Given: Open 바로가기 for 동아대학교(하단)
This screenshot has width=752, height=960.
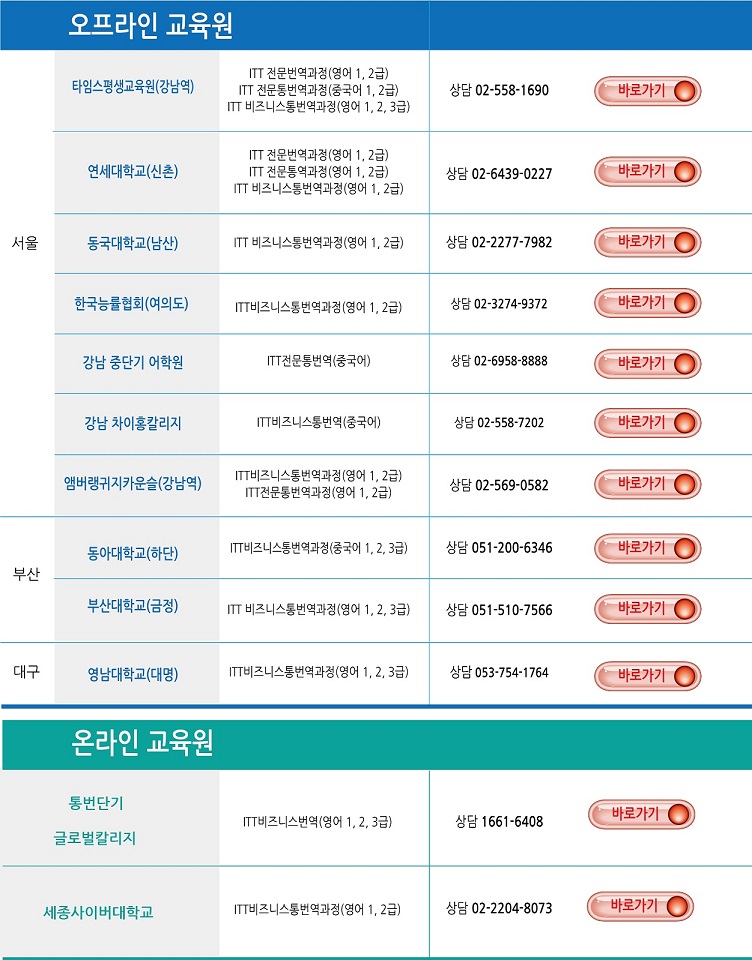Looking at the screenshot, I should tap(647, 548).
